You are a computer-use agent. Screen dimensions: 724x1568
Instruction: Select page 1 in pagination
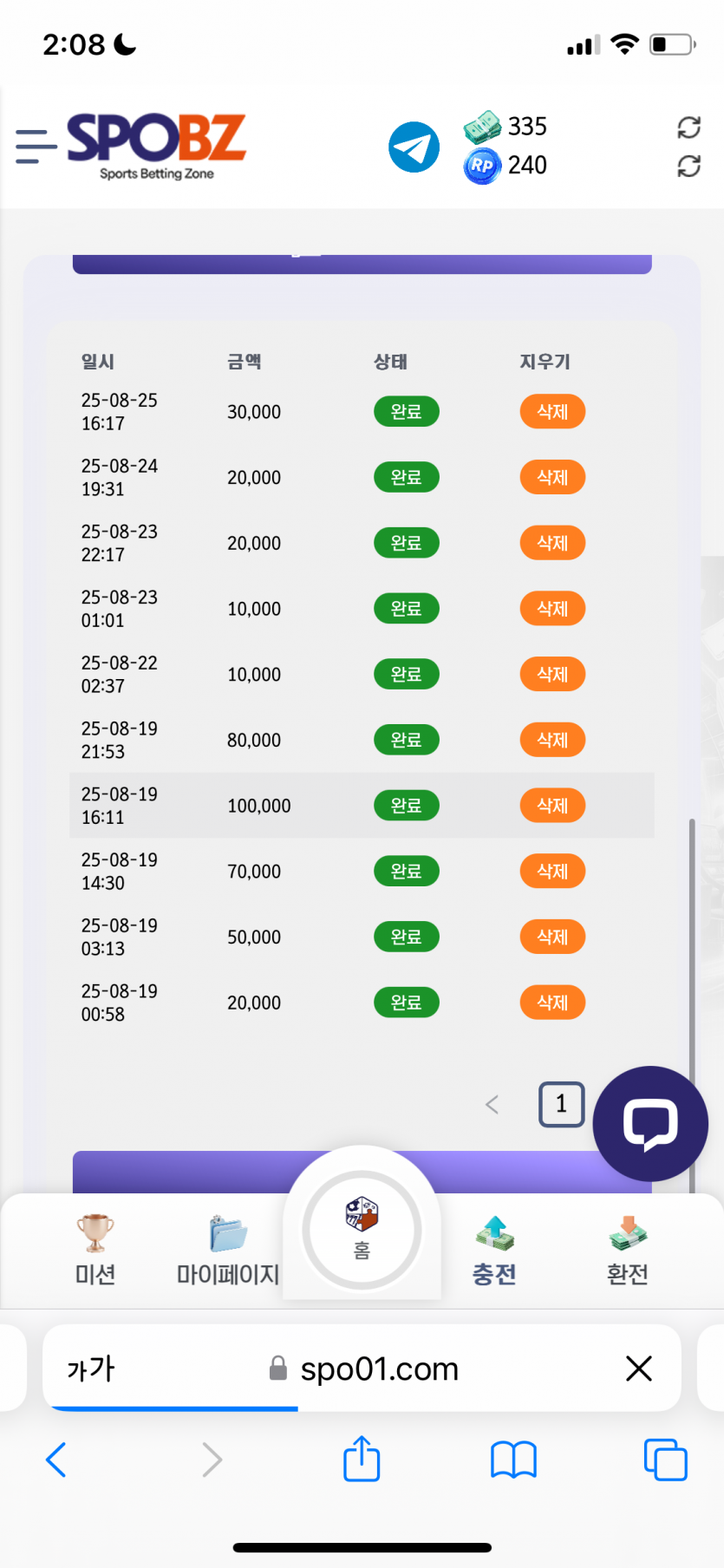tap(561, 1104)
